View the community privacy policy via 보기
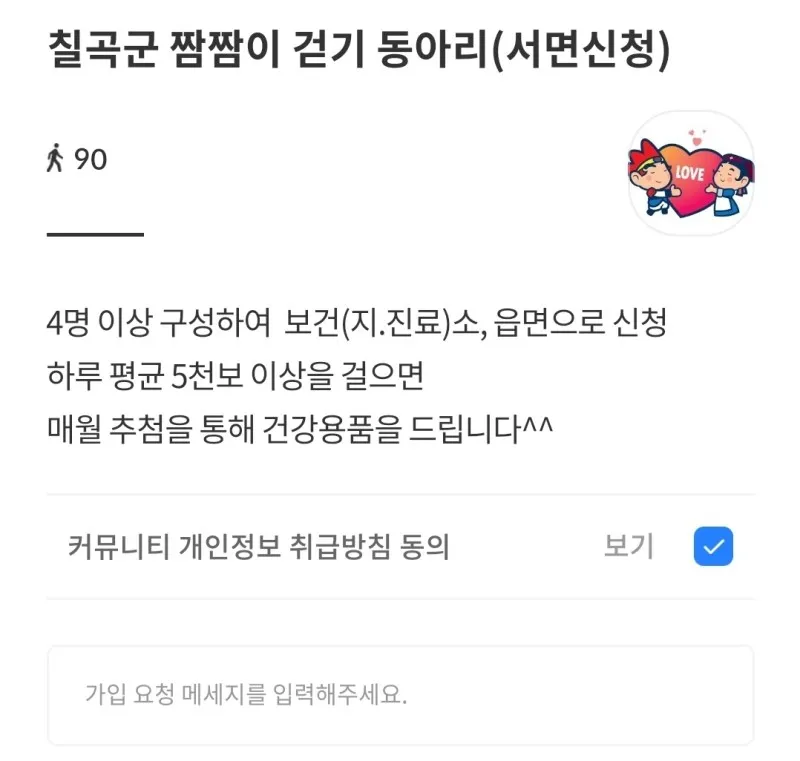 click(628, 546)
